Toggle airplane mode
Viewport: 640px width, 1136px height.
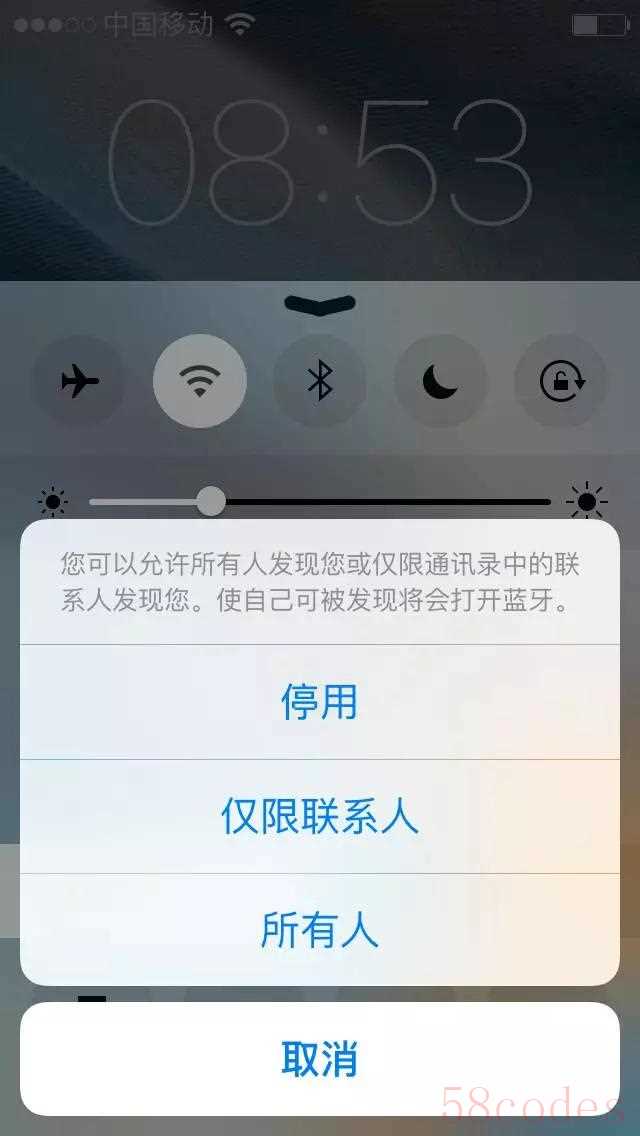pyautogui.click(x=80, y=380)
